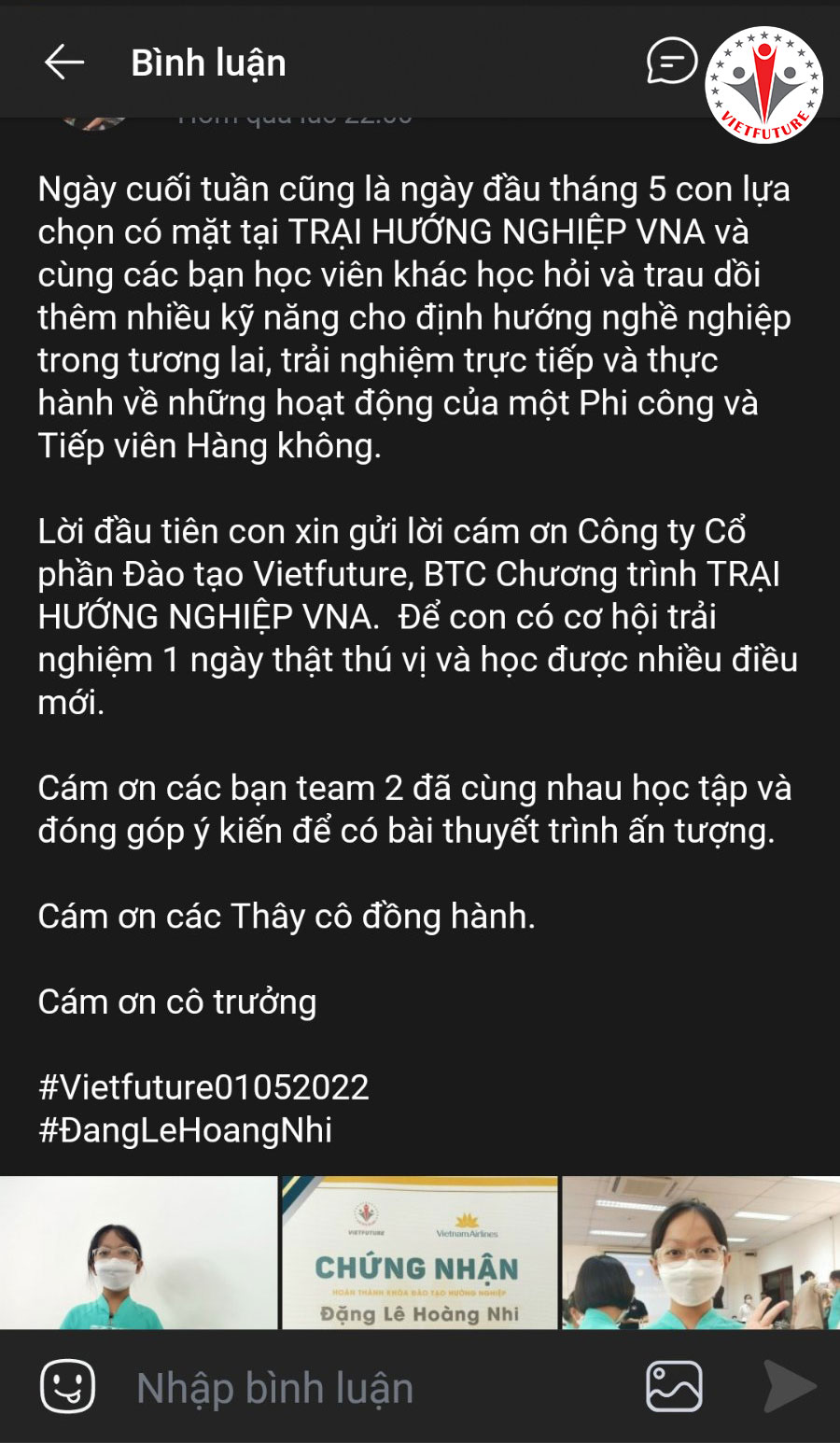Tap the Nhập bình luận input field
Image resolution: width=840 pixels, height=1443 pixels.
[373, 1388]
